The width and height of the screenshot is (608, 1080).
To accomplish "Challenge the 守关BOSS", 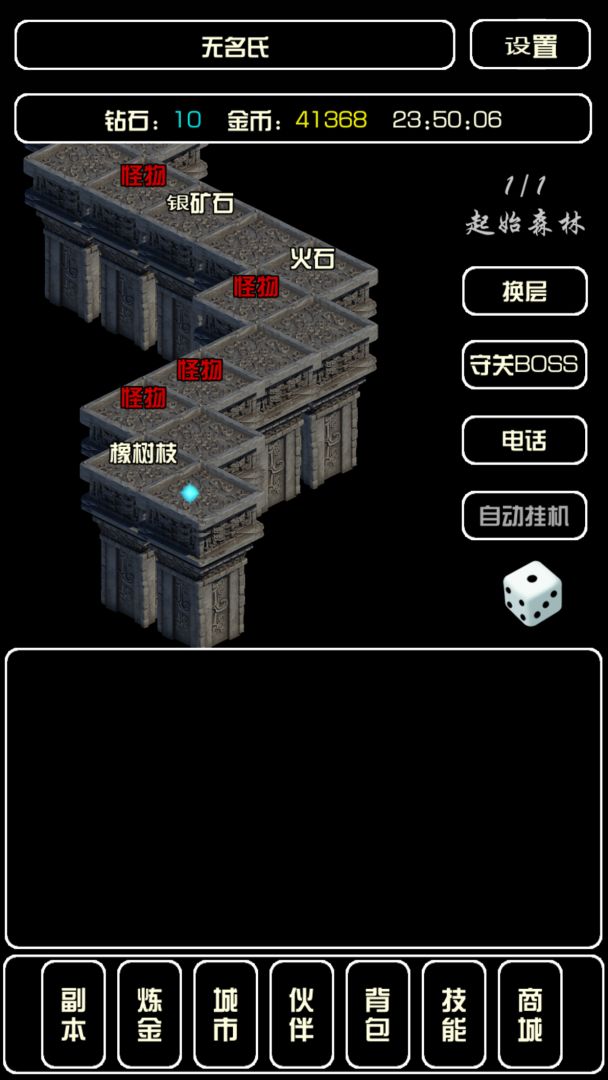I will (524, 365).
